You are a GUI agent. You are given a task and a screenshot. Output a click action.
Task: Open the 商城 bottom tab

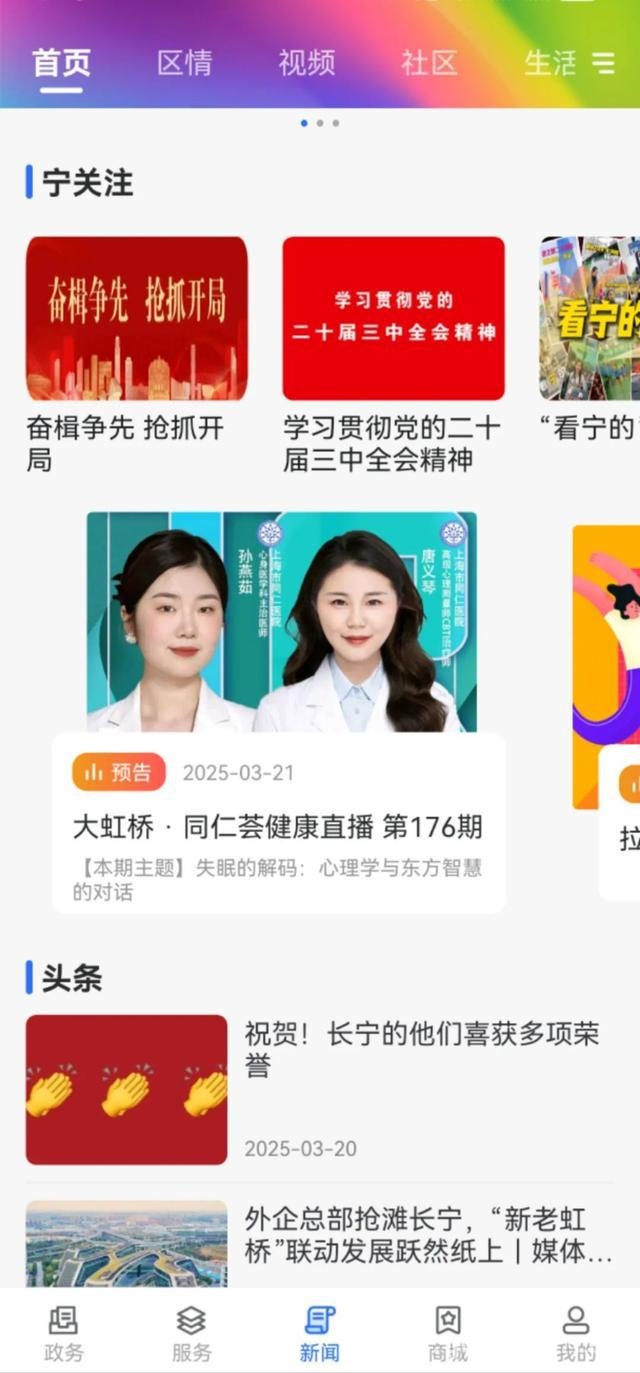[x=448, y=1333]
